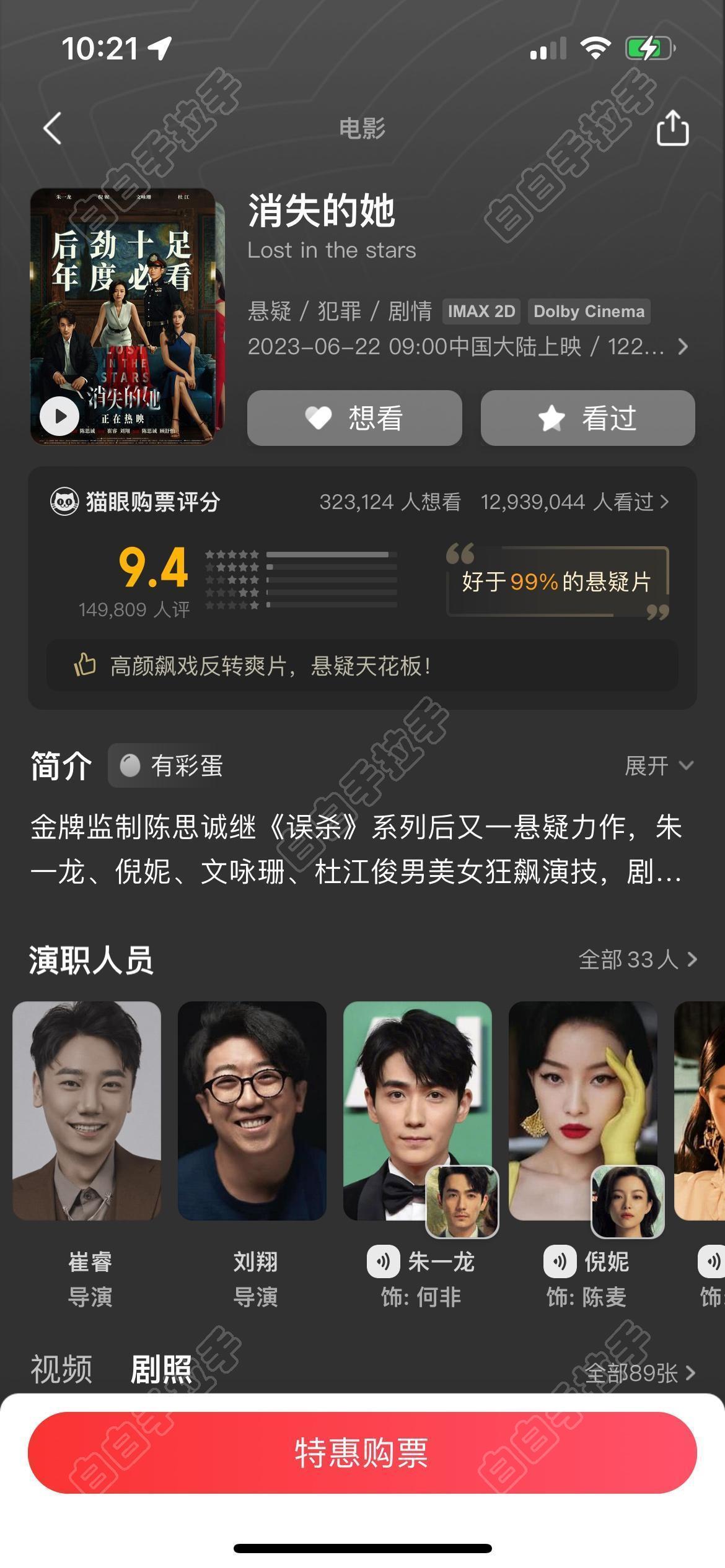Mark the movie as 看过
This screenshot has height=1568, width=725.
tap(587, 418)
